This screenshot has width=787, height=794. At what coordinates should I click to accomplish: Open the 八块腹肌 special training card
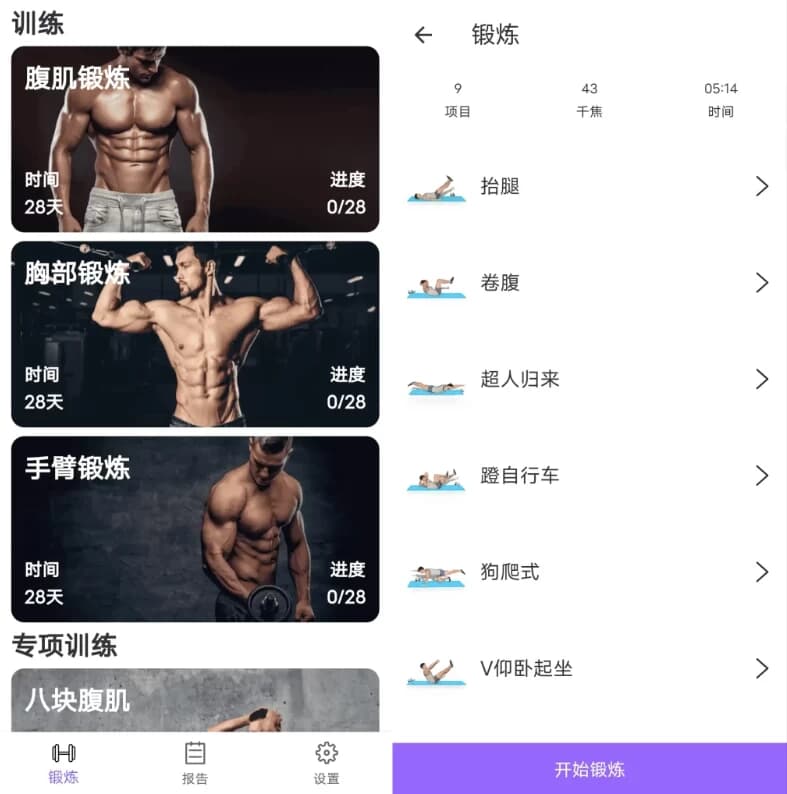point(195,700)
